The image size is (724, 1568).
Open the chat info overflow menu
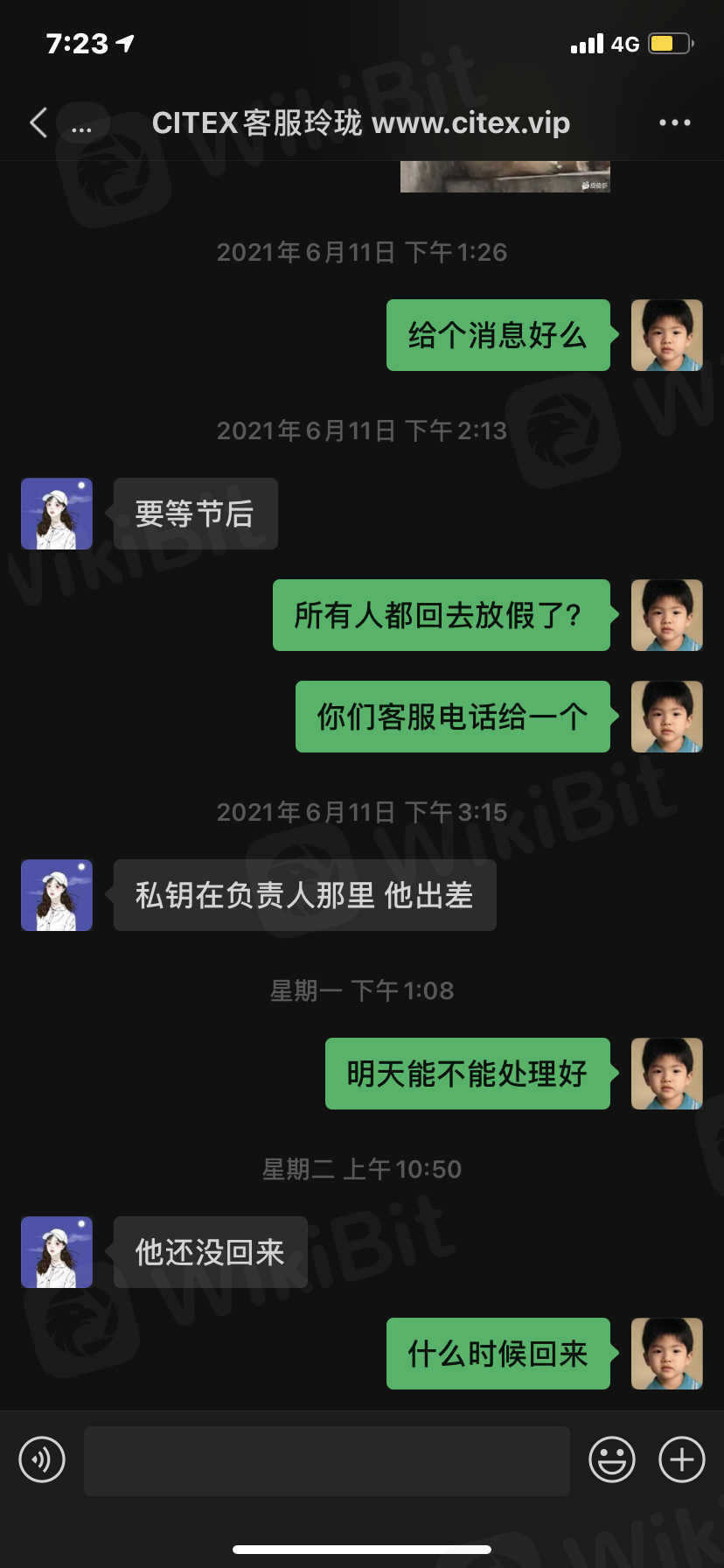(x=674, y=123)
